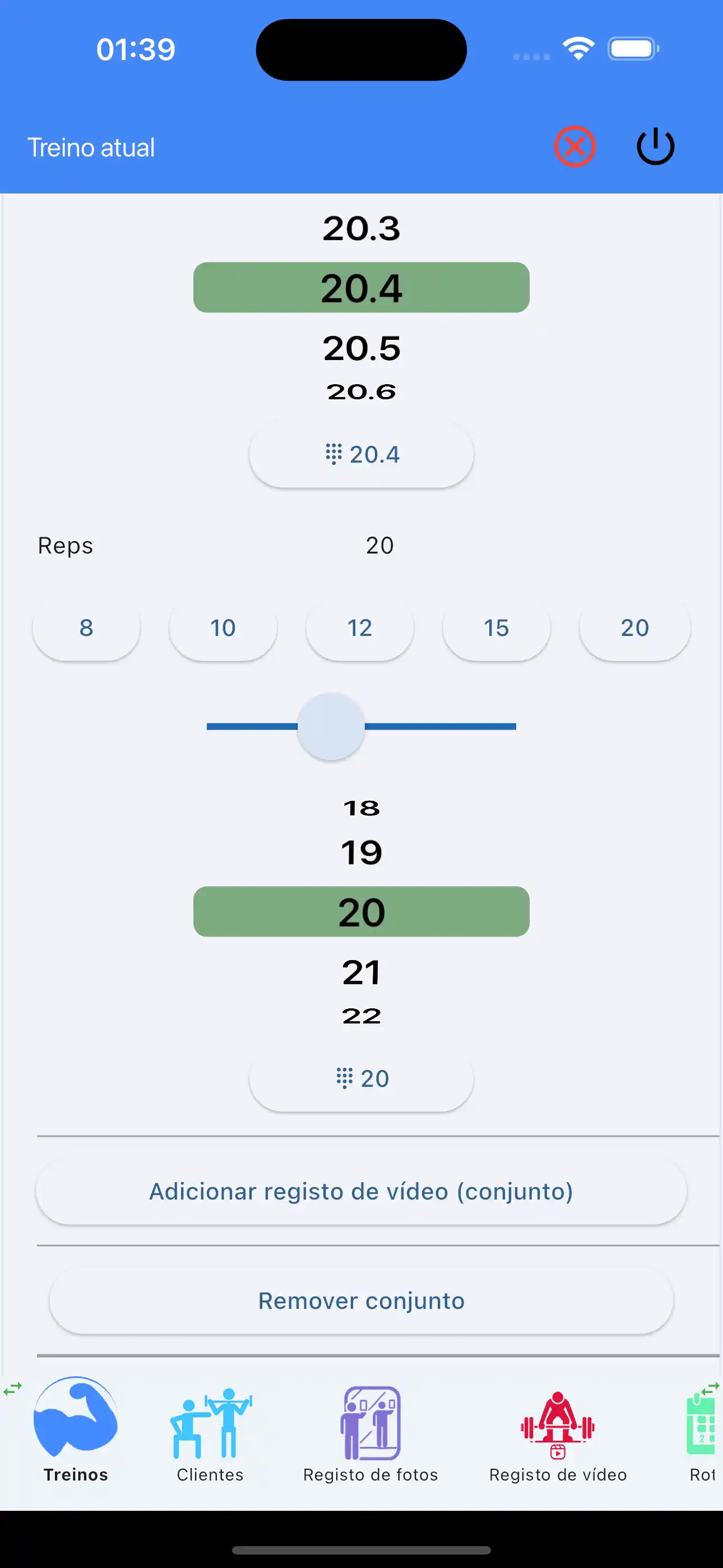This screenshot has height=1568, width=723.
Task: Tap the power icon in header
Action: 655,147
